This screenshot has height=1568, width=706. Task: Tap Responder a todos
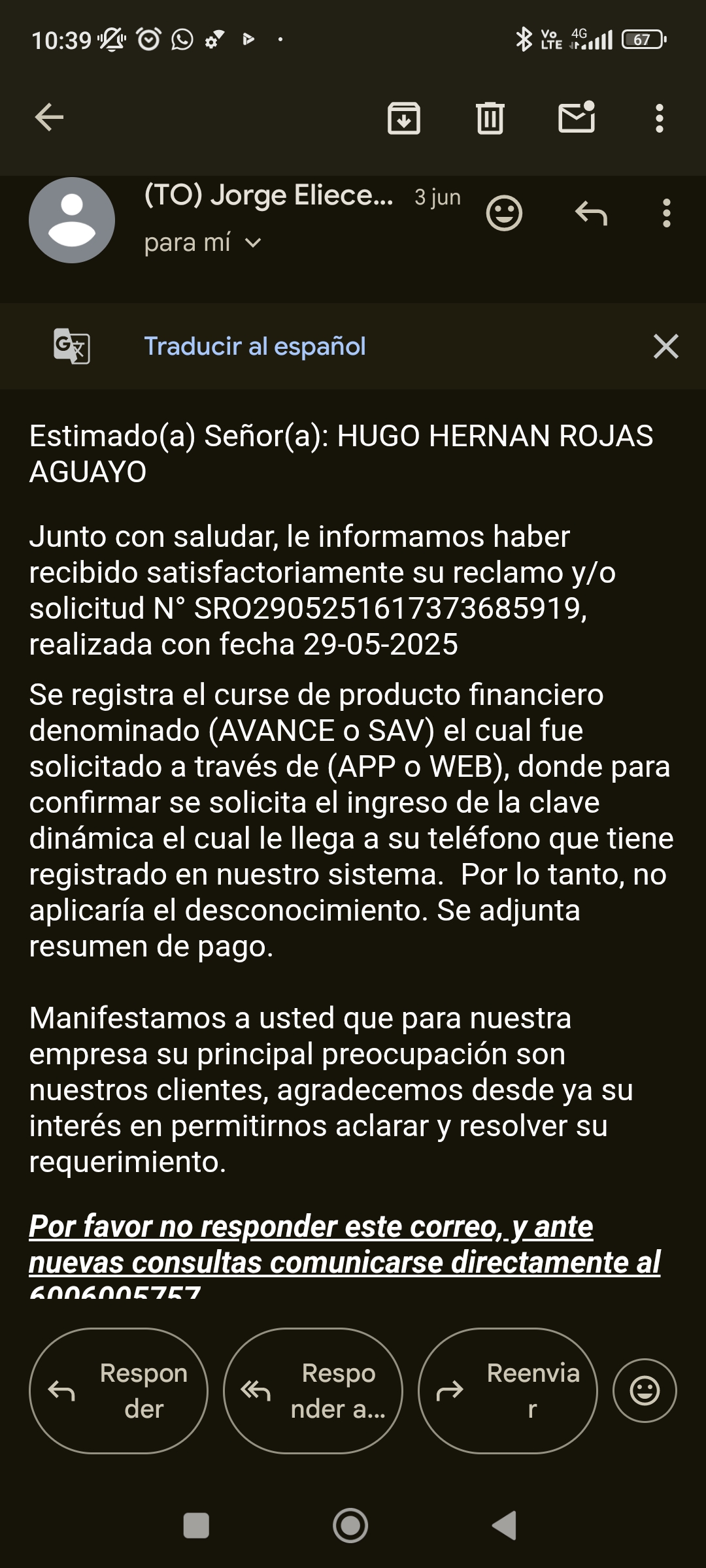click(313, 1390)
